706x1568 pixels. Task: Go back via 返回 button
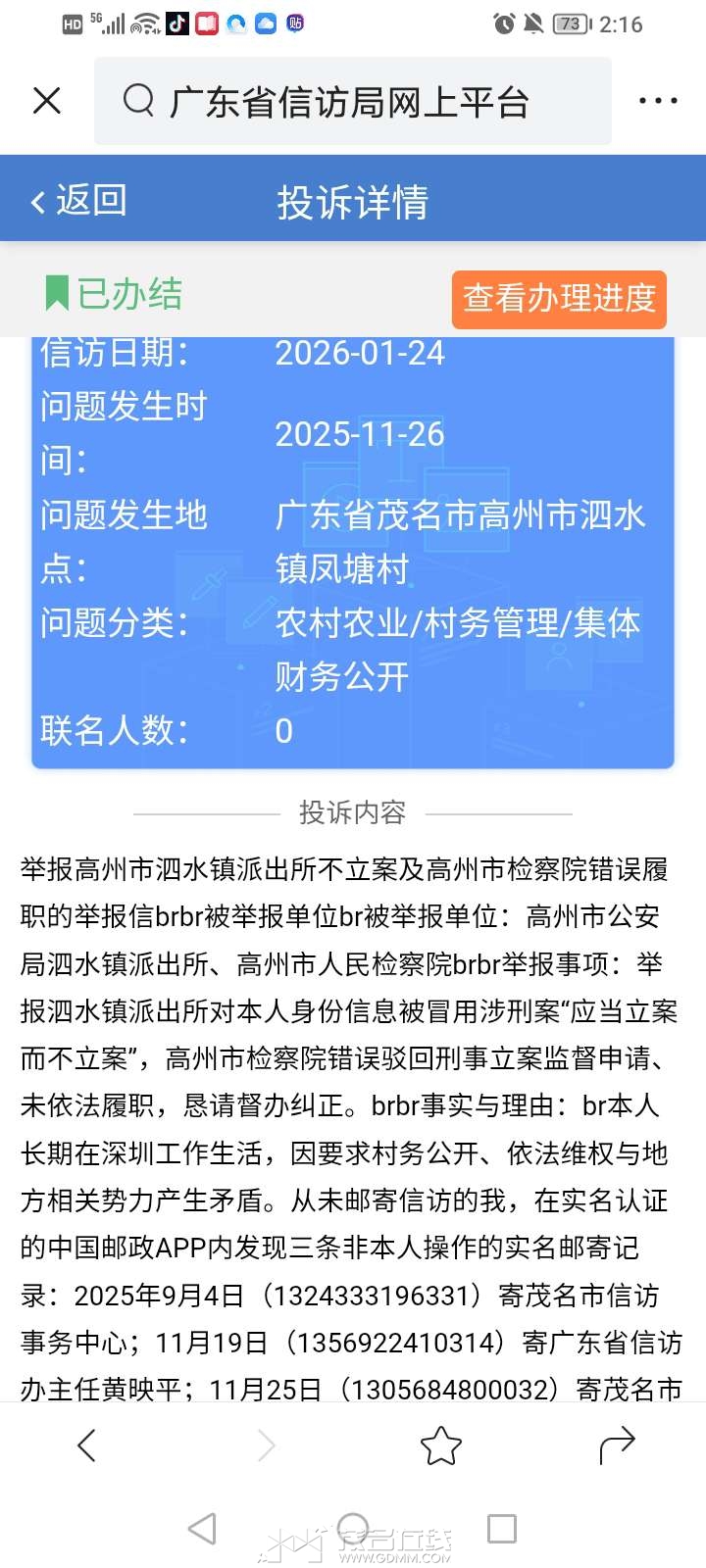click(78, 201)
